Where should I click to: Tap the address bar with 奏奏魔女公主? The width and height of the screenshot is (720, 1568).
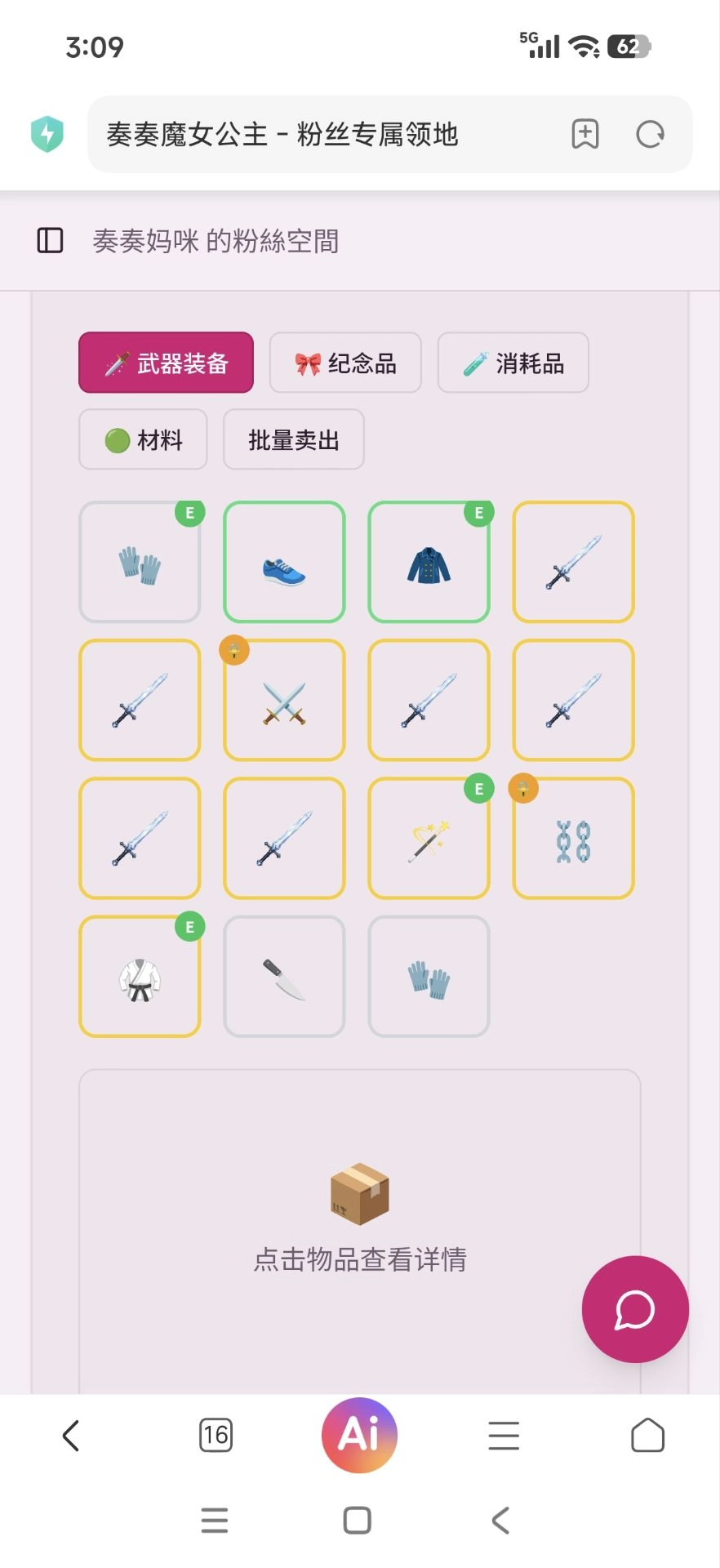pos(327,134)
